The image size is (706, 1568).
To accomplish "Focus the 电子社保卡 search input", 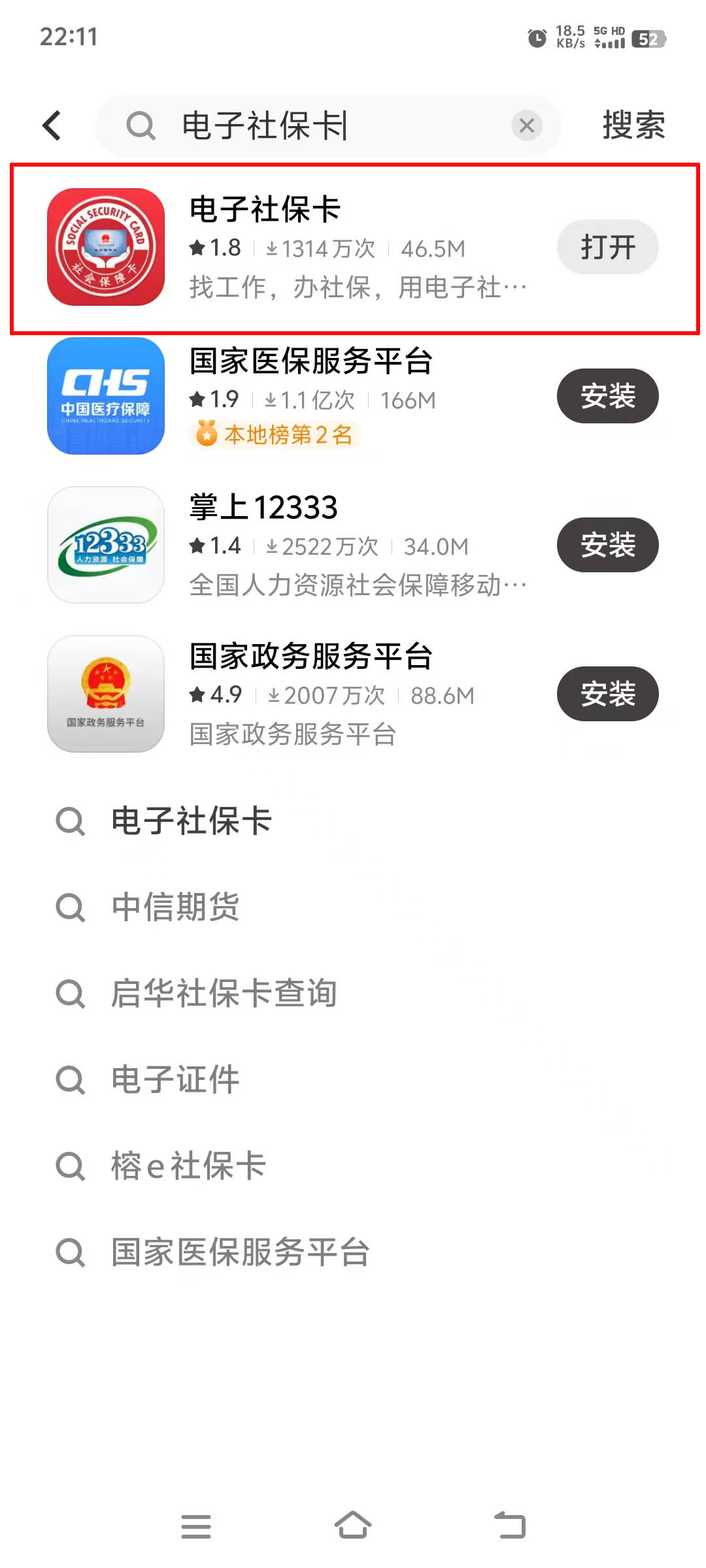I will click(328, 125).
